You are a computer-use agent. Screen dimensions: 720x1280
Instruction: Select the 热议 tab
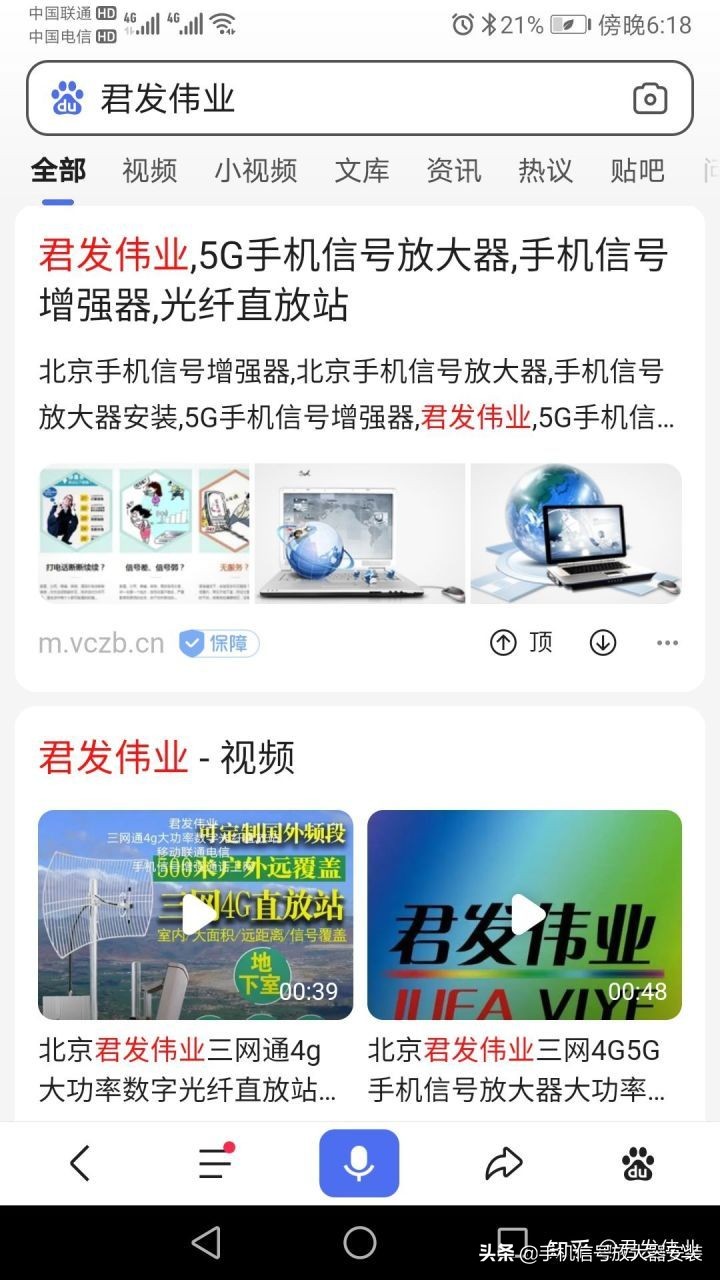(544, 171)
